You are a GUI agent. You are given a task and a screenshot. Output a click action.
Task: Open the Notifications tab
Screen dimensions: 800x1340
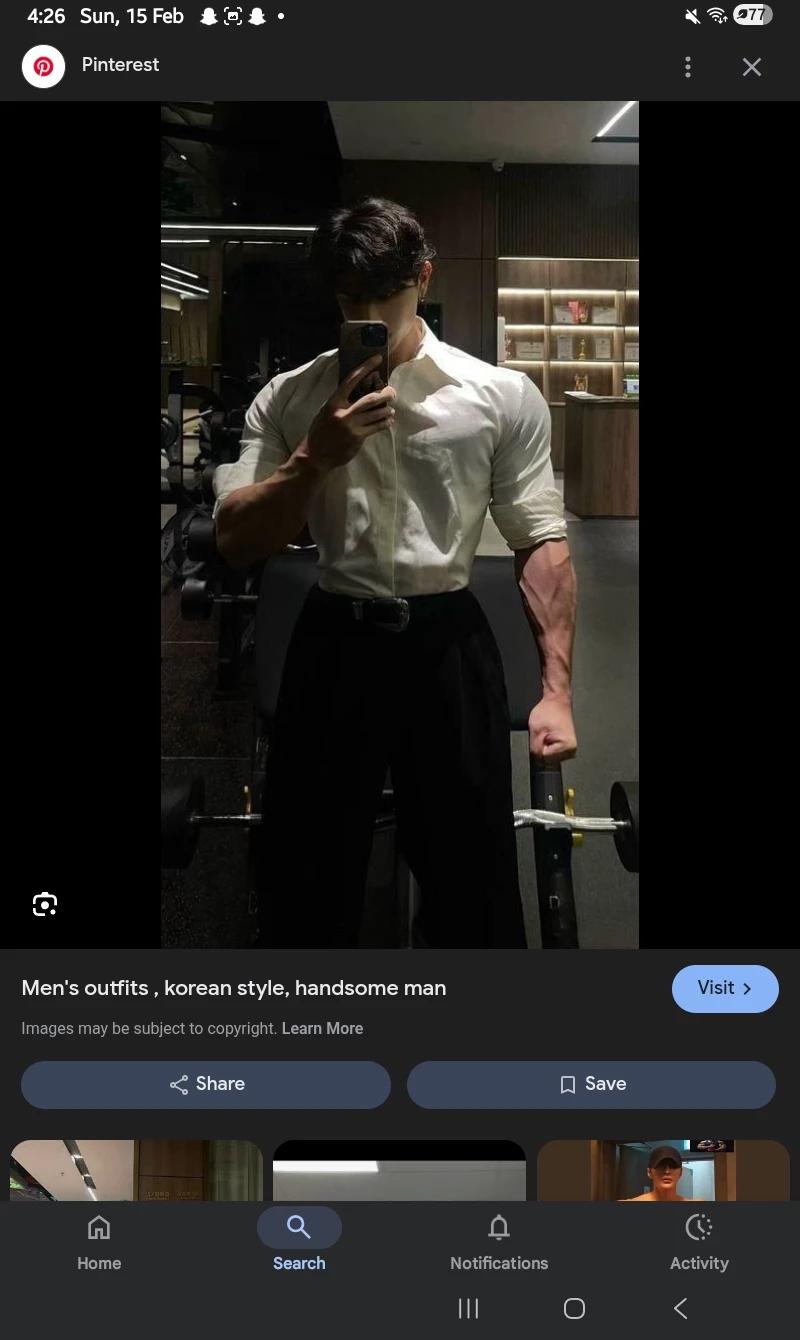click(x=499, y=1242)
